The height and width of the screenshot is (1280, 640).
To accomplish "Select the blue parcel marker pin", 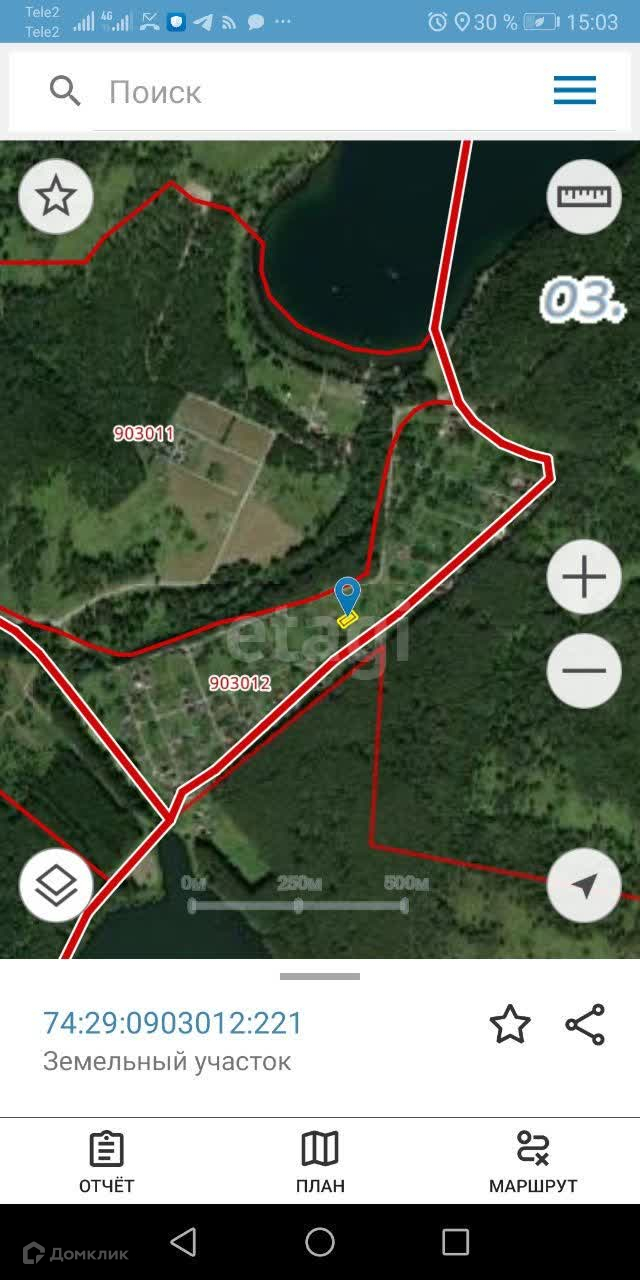I will 347,596.
